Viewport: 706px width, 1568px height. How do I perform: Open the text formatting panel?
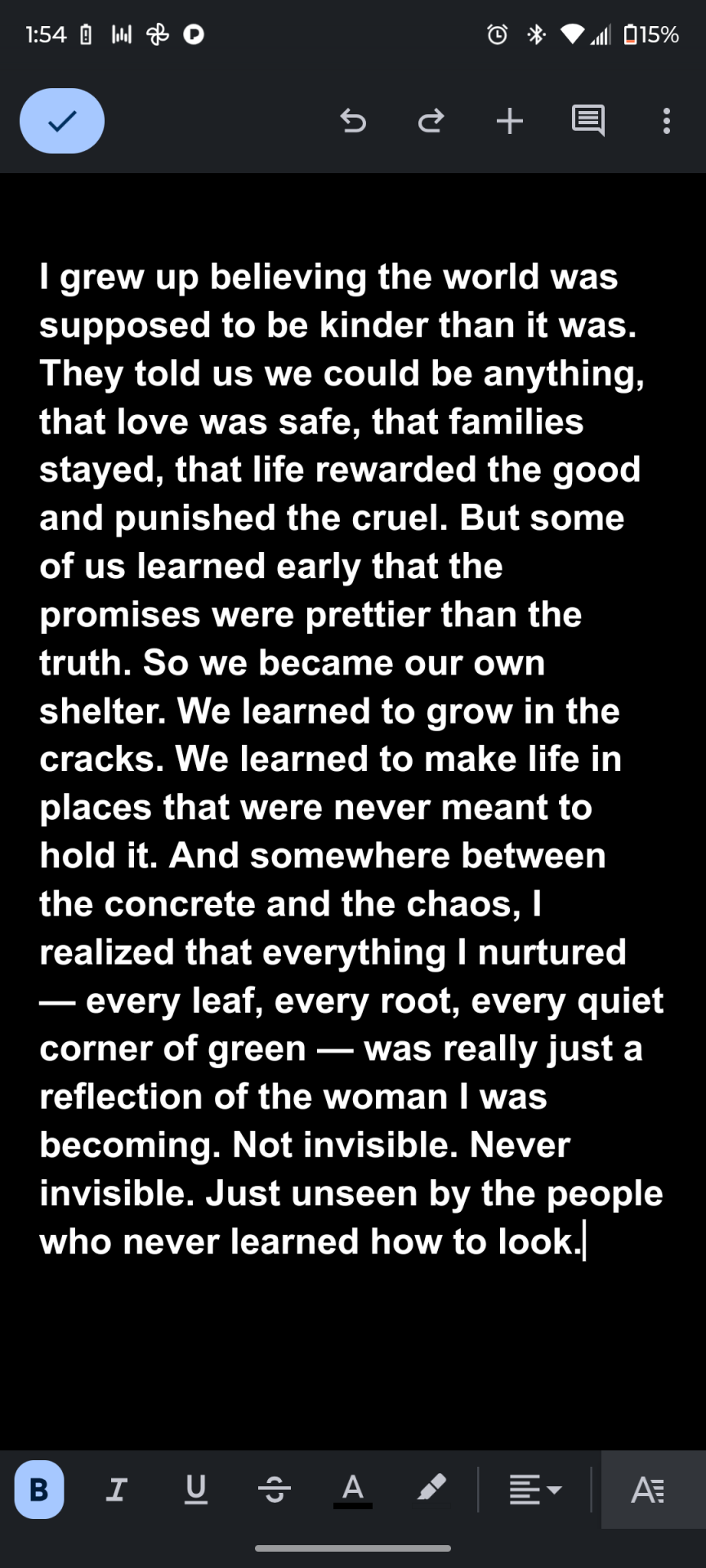(649, 1490)
